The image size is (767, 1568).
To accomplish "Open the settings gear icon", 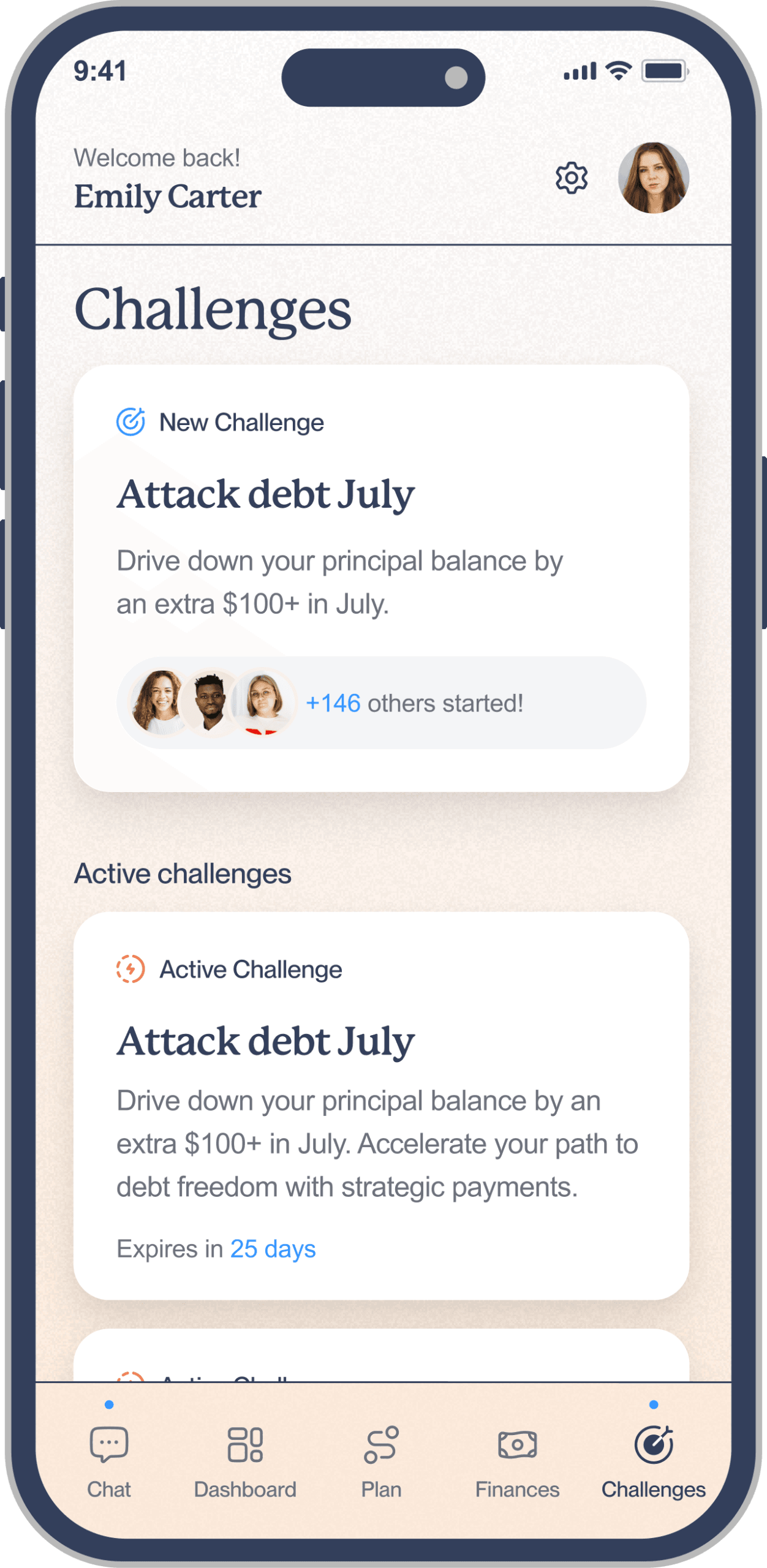I will click(x=572, y=178).
